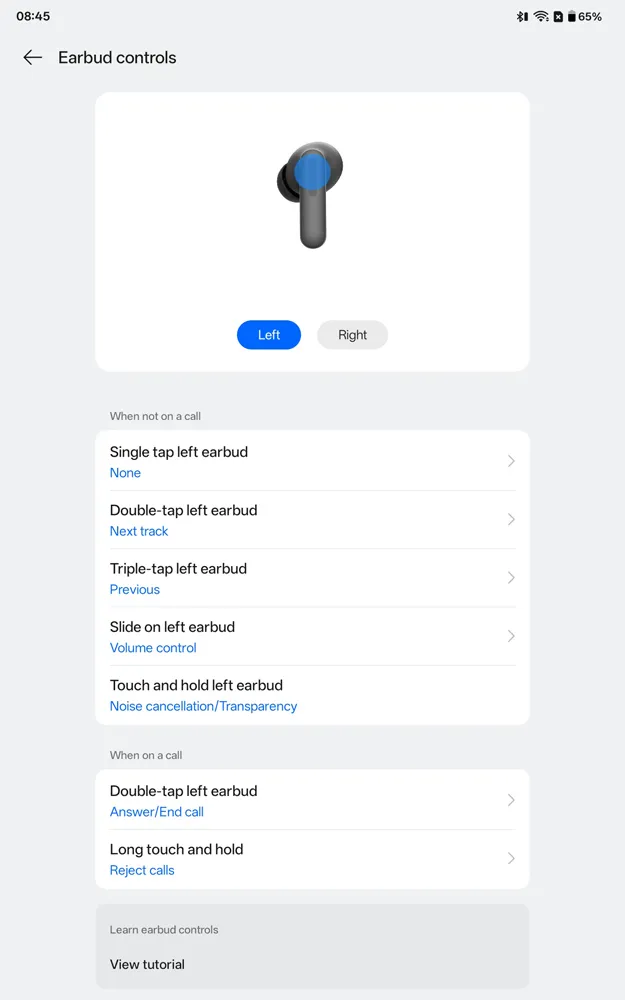This screenshot has height=1000, width=625.
Task: Open Long touch and hold setting
Action: pyautogui.click(x=312, y=859)
